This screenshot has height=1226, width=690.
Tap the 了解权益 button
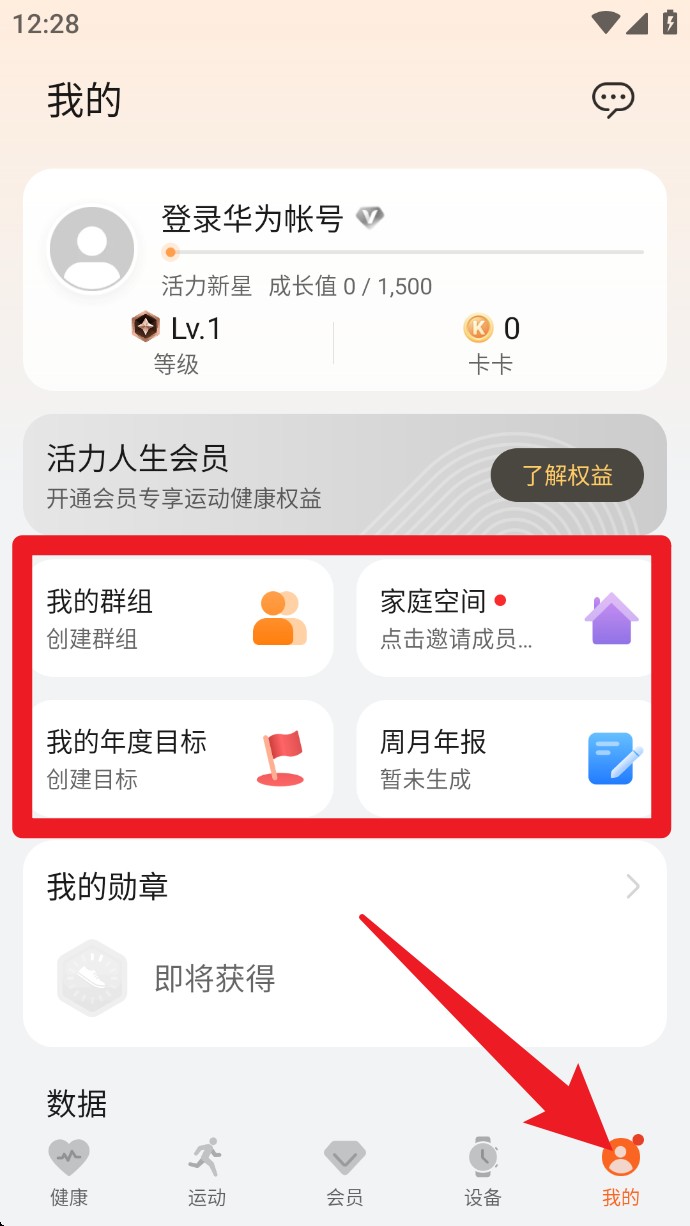coord(567,476)
